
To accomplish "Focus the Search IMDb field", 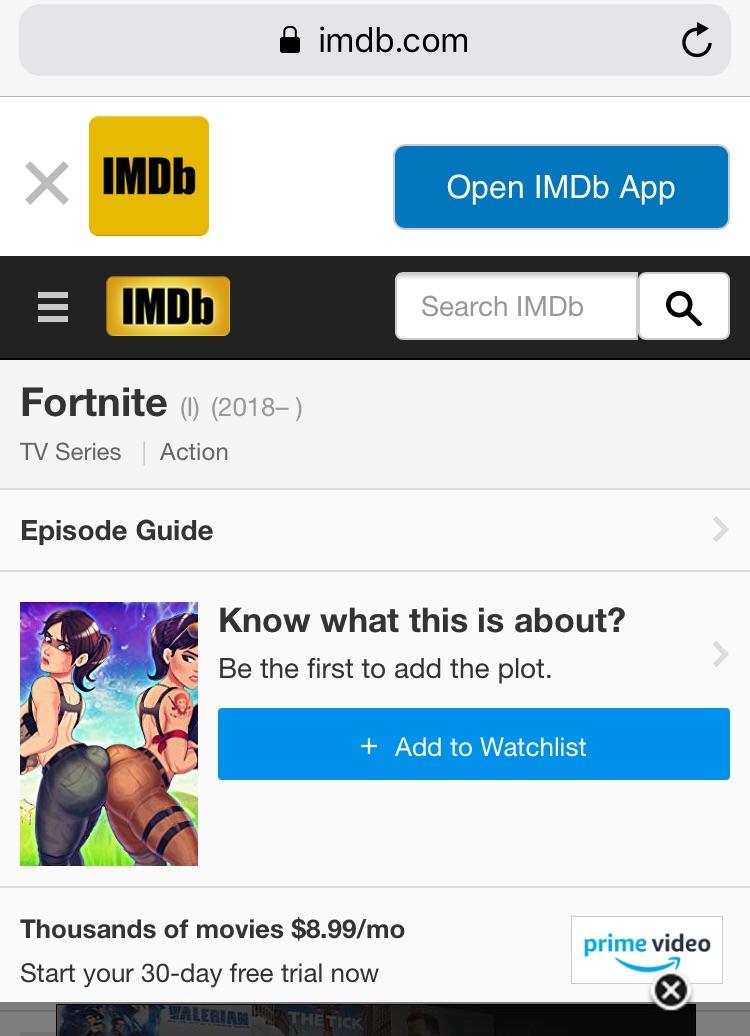I will click(x=516, y=306).
